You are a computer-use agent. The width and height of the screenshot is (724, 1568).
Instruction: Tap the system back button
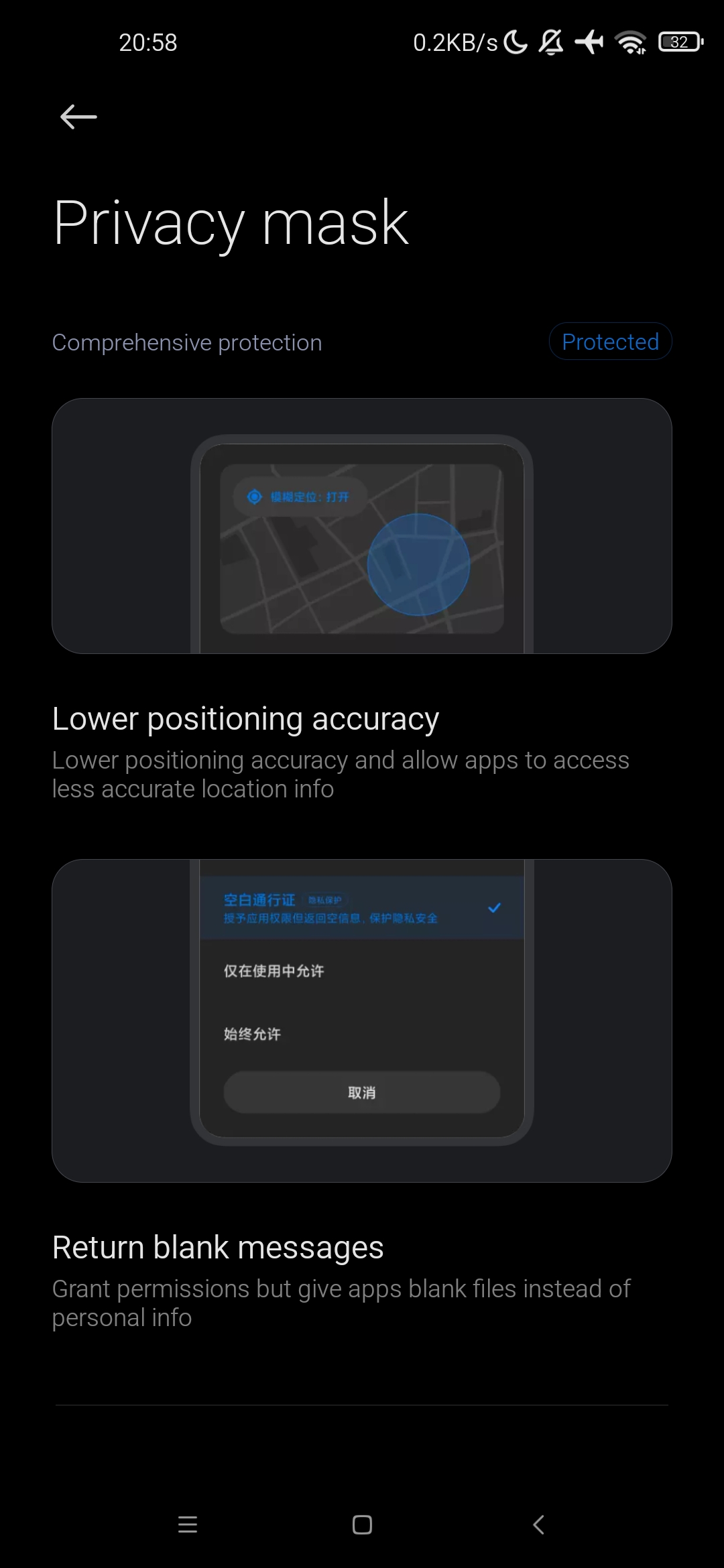538,1524
